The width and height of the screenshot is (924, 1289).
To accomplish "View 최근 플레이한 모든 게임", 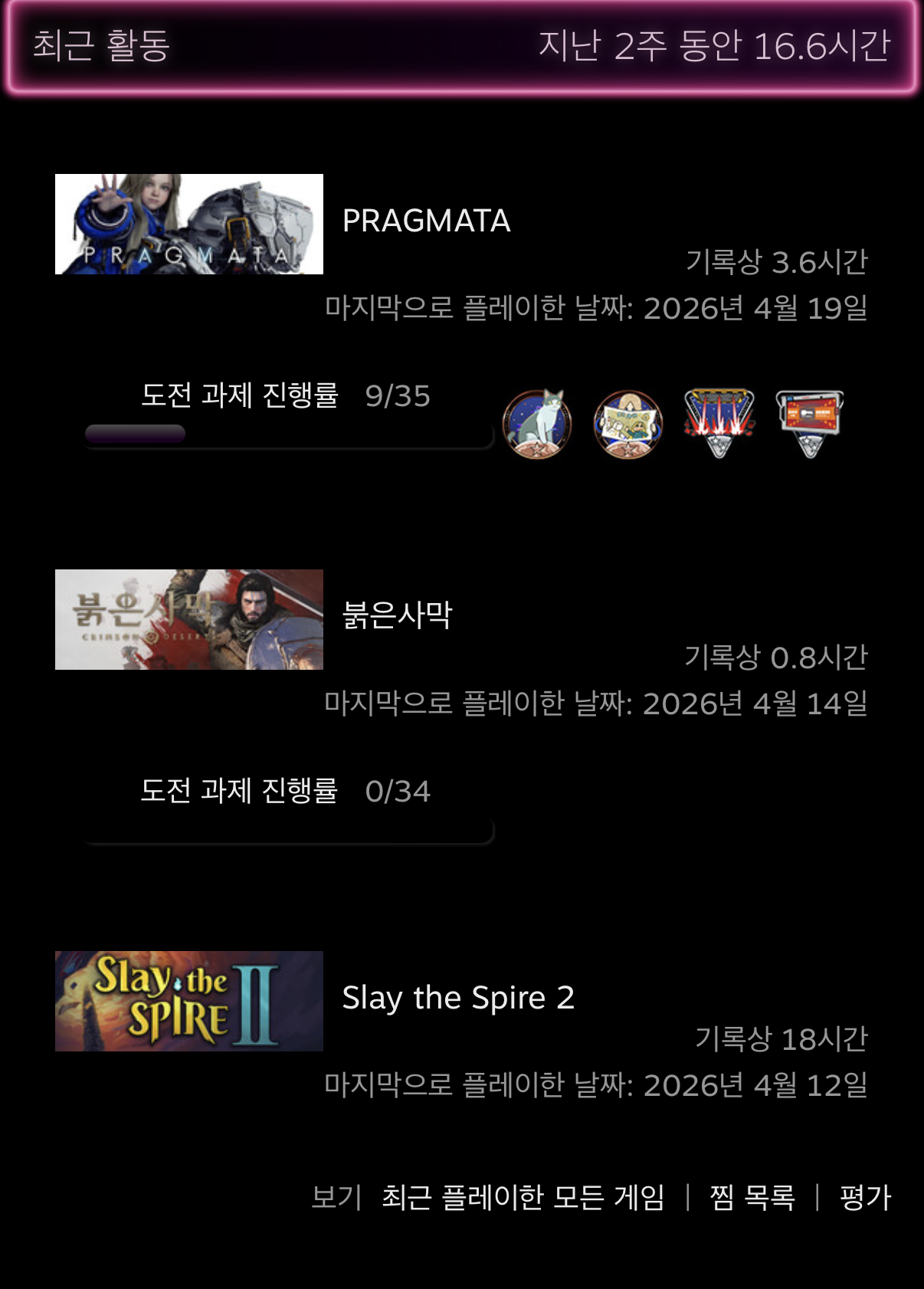I will click(523, 1197).
